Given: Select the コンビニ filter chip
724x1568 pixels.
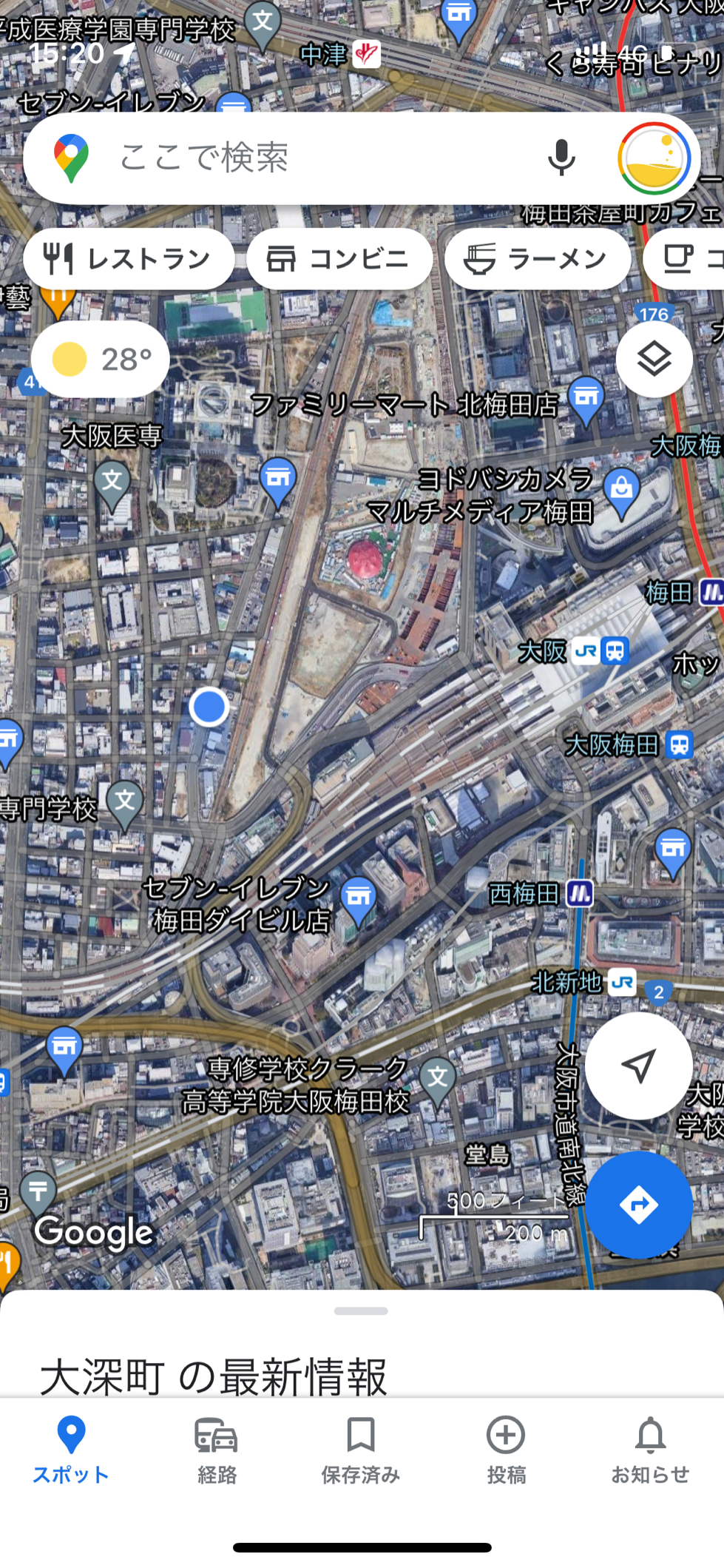Looking at the screenshot, I should pos(339,259).
